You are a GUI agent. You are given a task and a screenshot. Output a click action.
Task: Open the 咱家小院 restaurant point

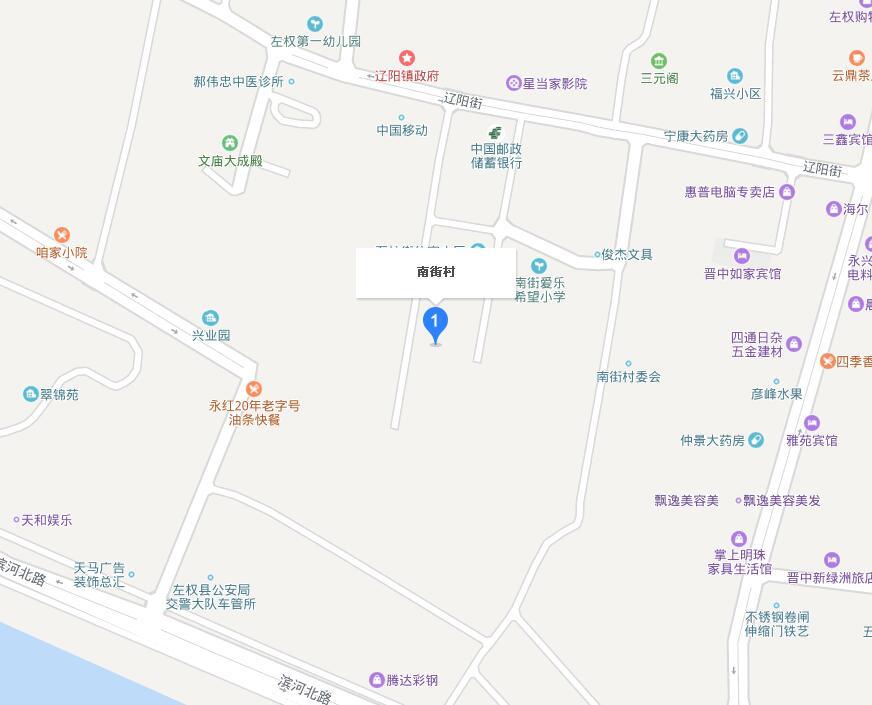click(62, 236)
